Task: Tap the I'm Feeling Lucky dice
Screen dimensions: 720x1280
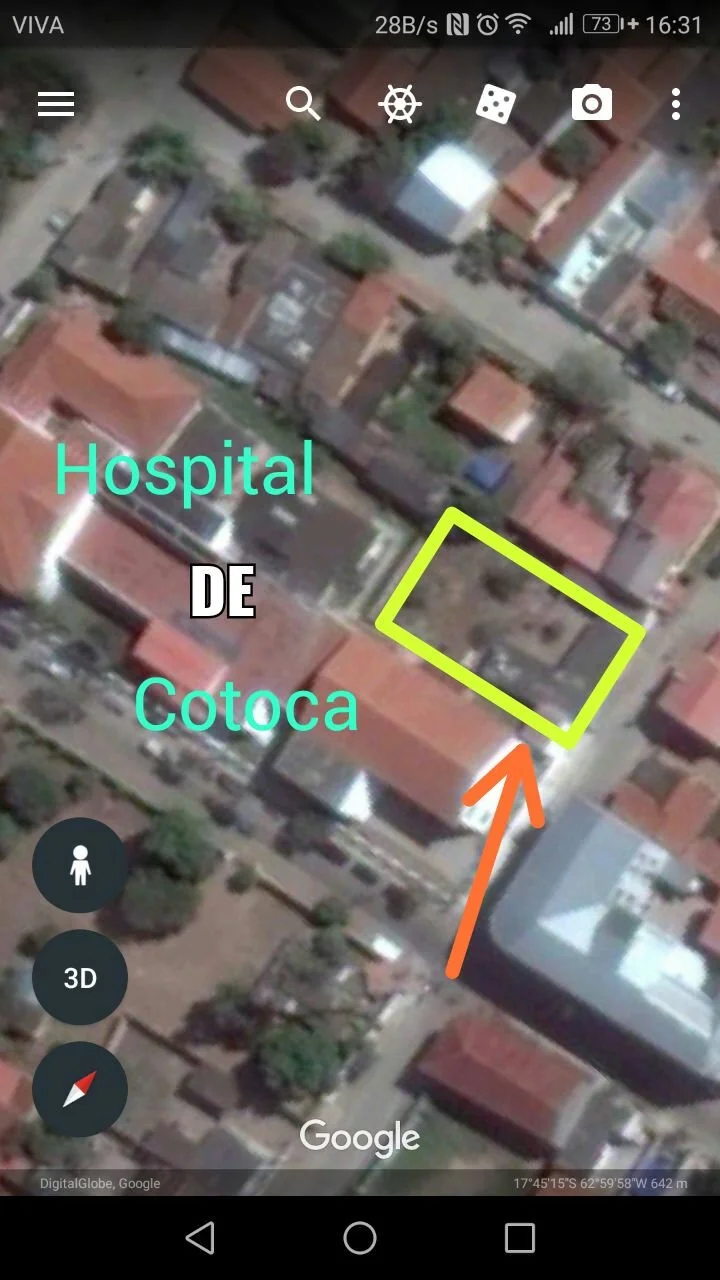Action: click(x=495, y=104)
